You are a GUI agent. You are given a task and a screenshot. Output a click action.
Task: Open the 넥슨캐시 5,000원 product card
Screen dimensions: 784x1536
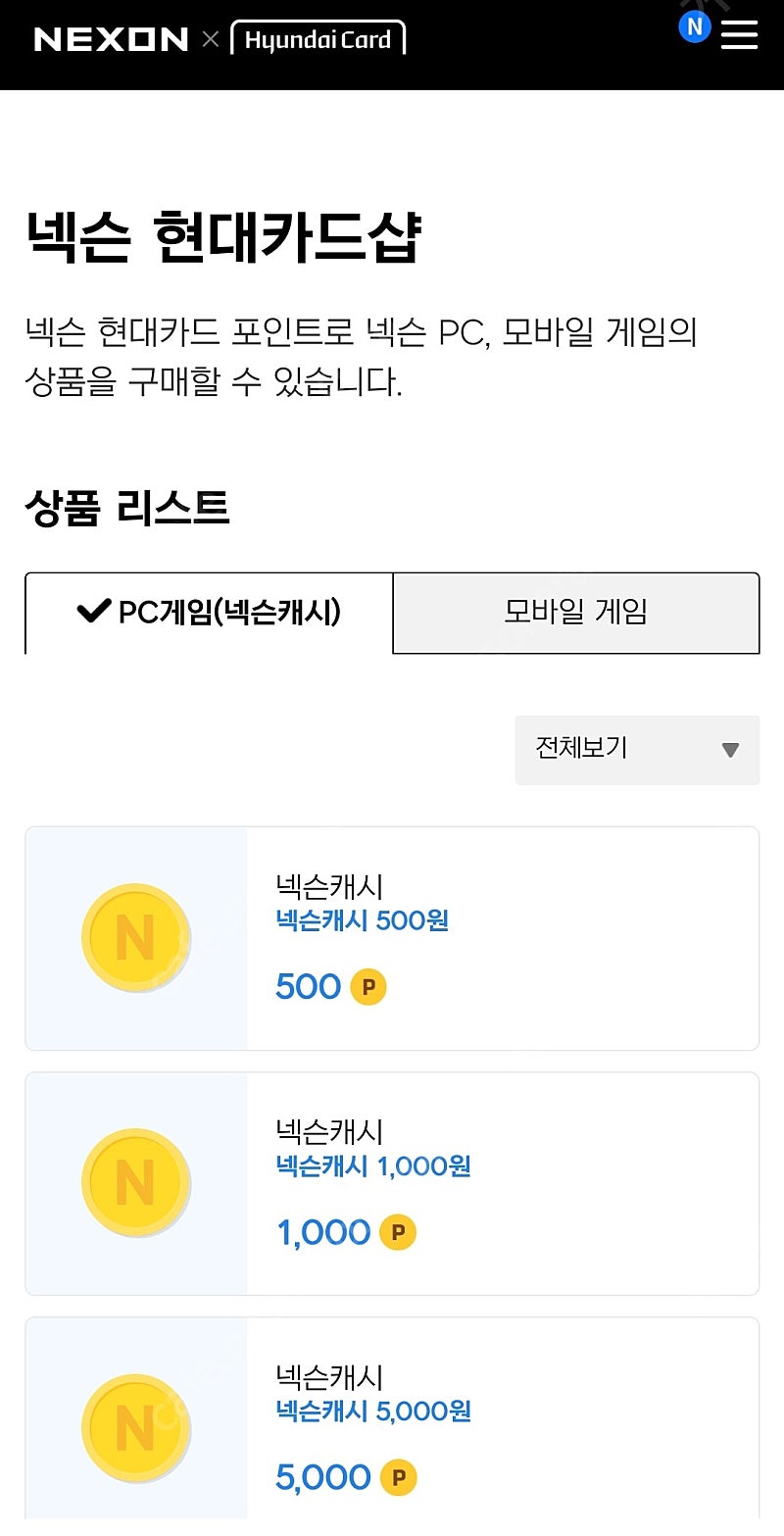[392, 1426]
